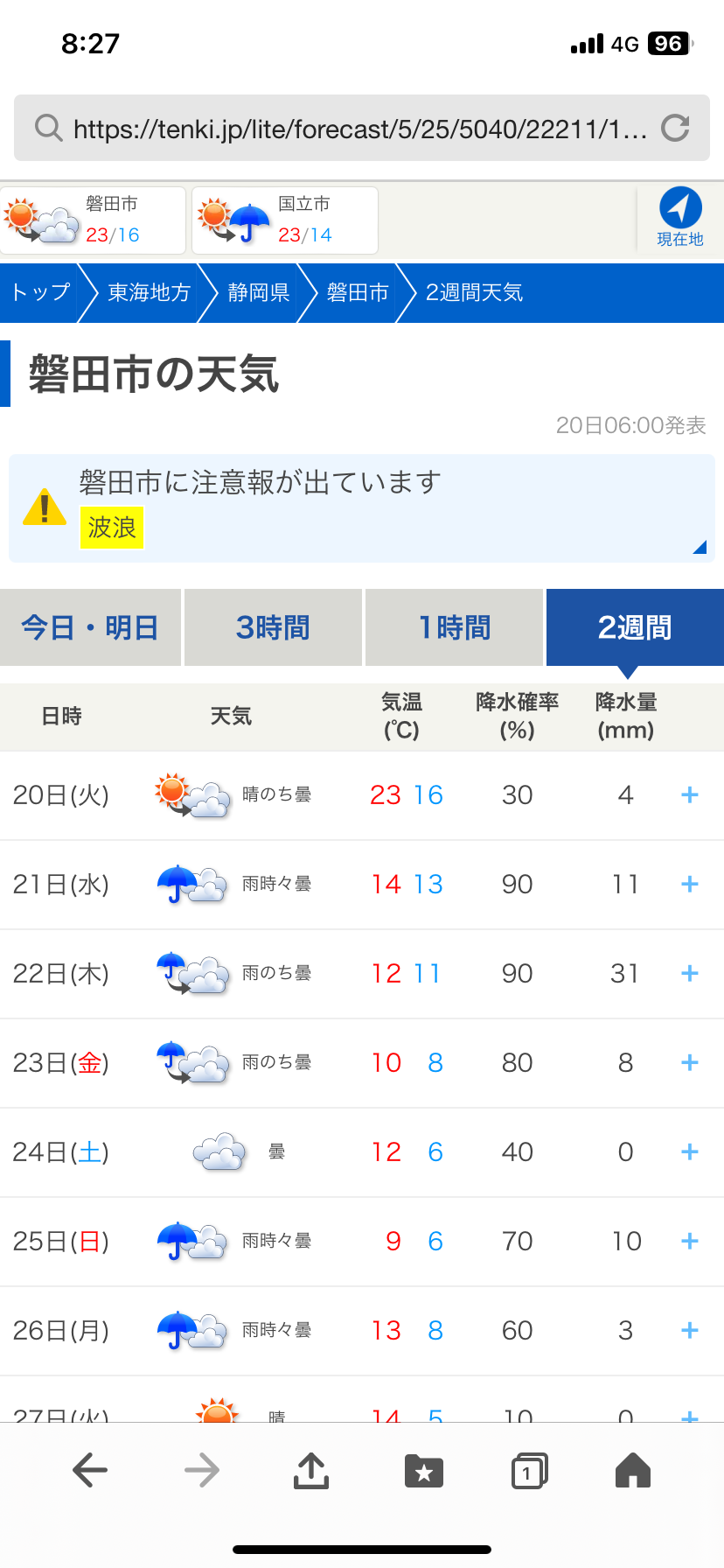The width and height of the screenshot is (724, 1568).
Task: Expand details for 22日(木)
Action: (x=690, y=973)
